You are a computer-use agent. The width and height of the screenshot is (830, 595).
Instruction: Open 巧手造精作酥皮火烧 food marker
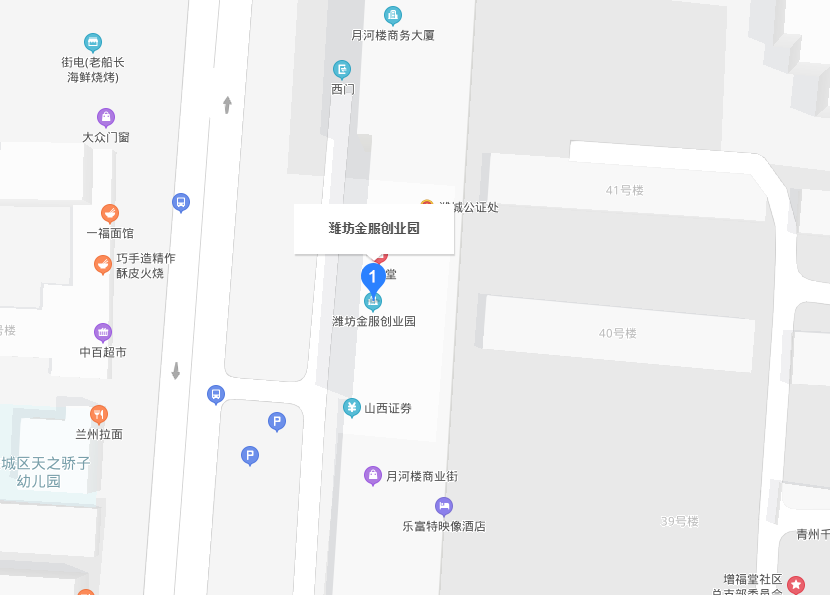coord(102,265)
